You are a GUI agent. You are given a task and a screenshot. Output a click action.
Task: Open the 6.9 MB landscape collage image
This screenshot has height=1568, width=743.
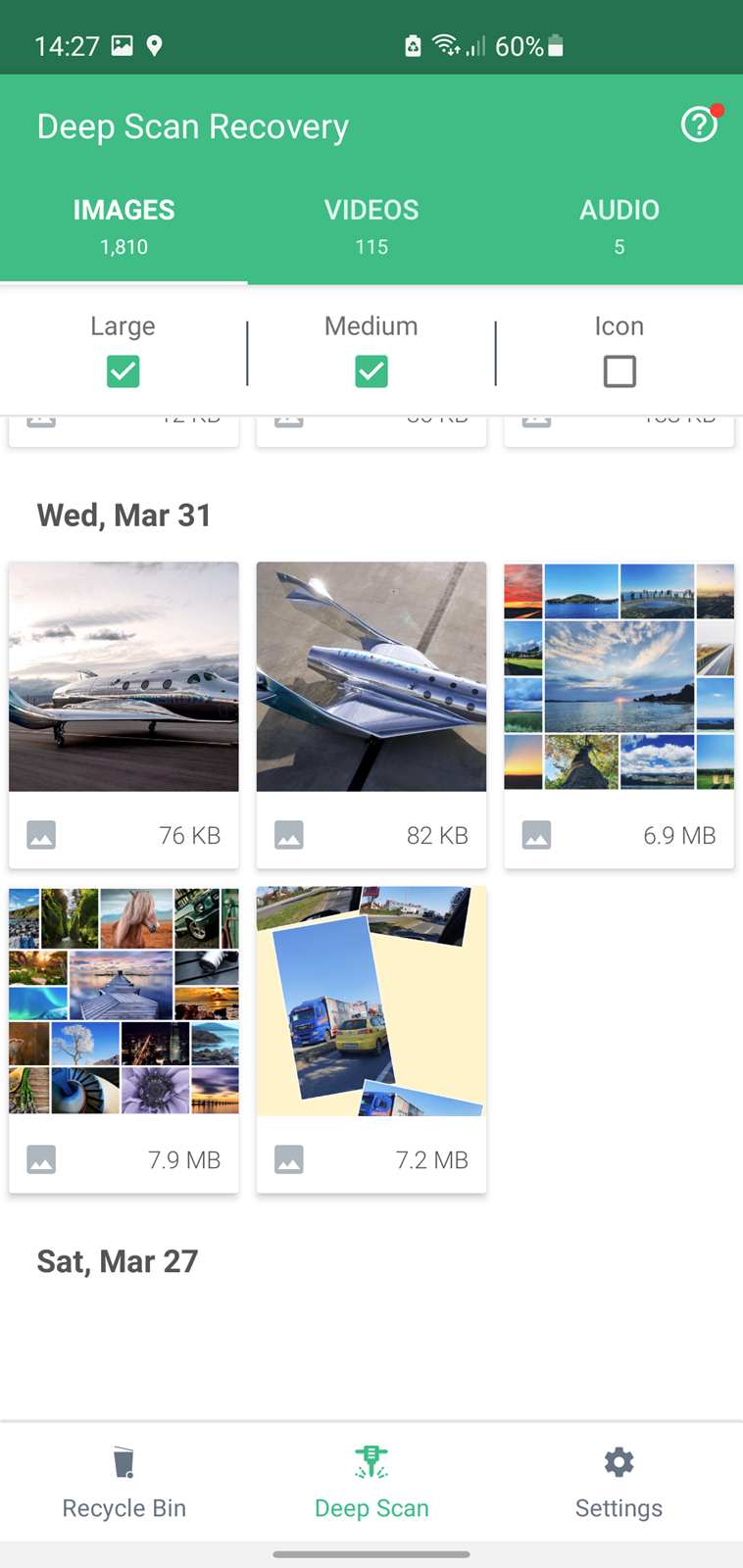(619, 714)
